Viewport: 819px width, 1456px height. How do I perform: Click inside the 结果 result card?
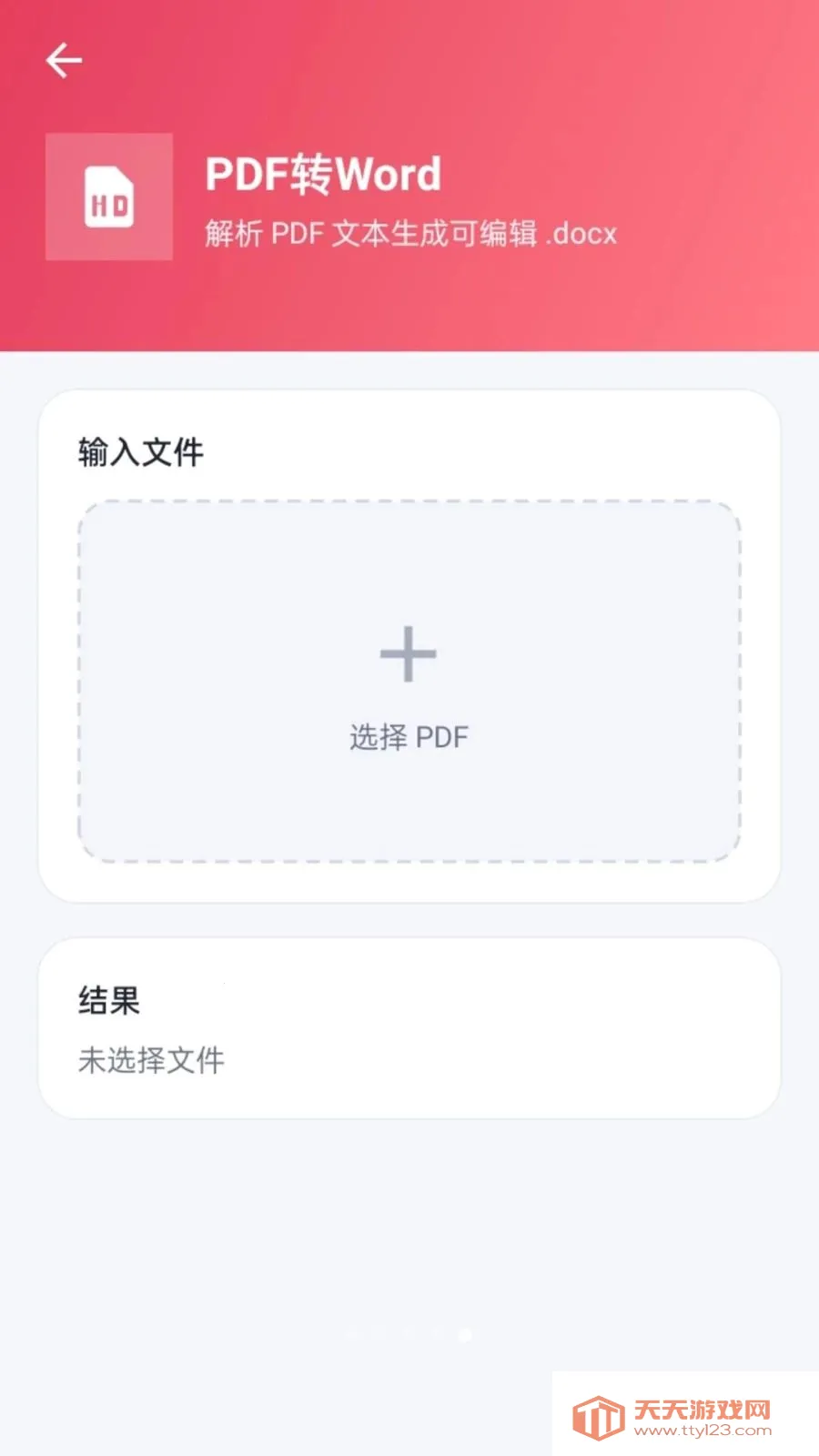point(409,1028)
